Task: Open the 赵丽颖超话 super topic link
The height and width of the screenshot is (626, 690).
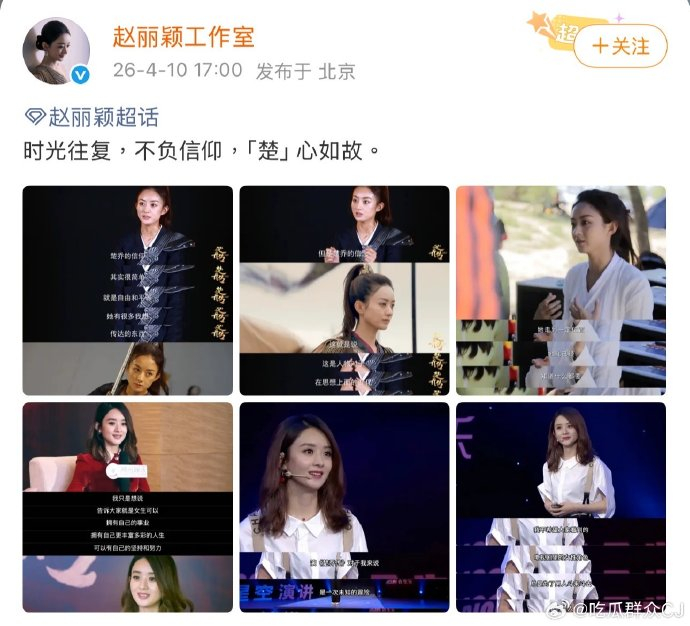Action: 91,117
